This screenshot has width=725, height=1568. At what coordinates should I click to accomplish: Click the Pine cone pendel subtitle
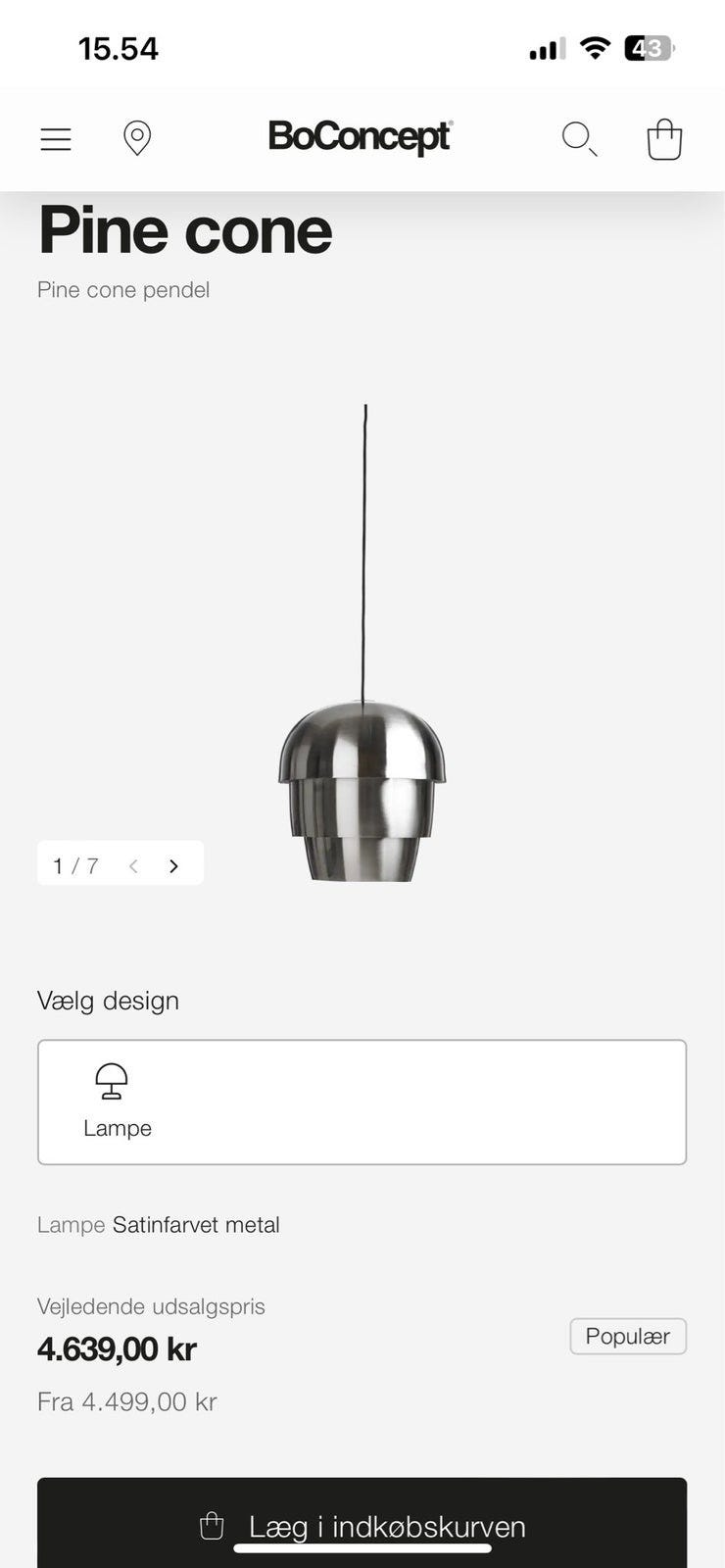coord(122,290)
